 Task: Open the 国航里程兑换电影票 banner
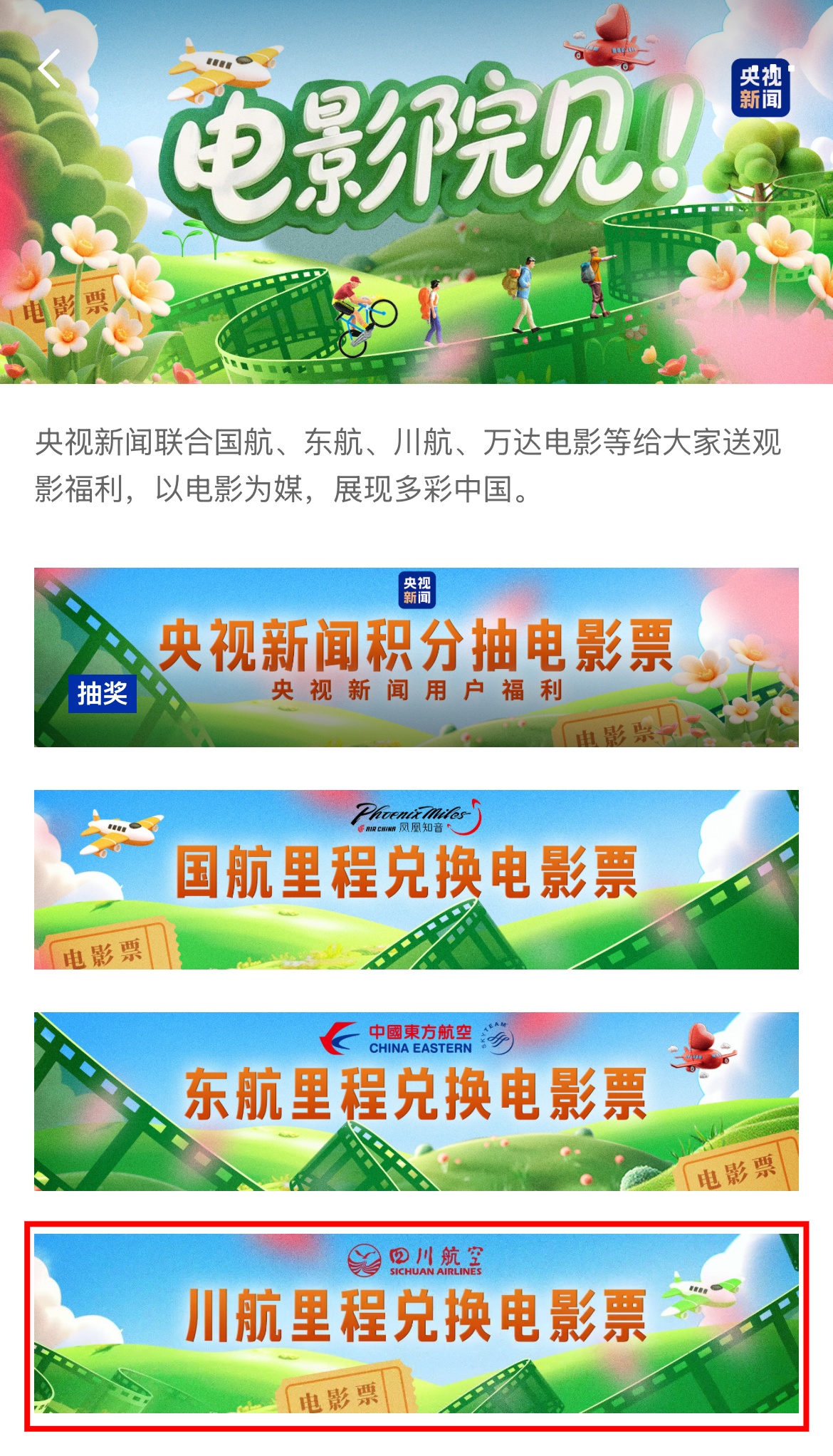[416, 879]
